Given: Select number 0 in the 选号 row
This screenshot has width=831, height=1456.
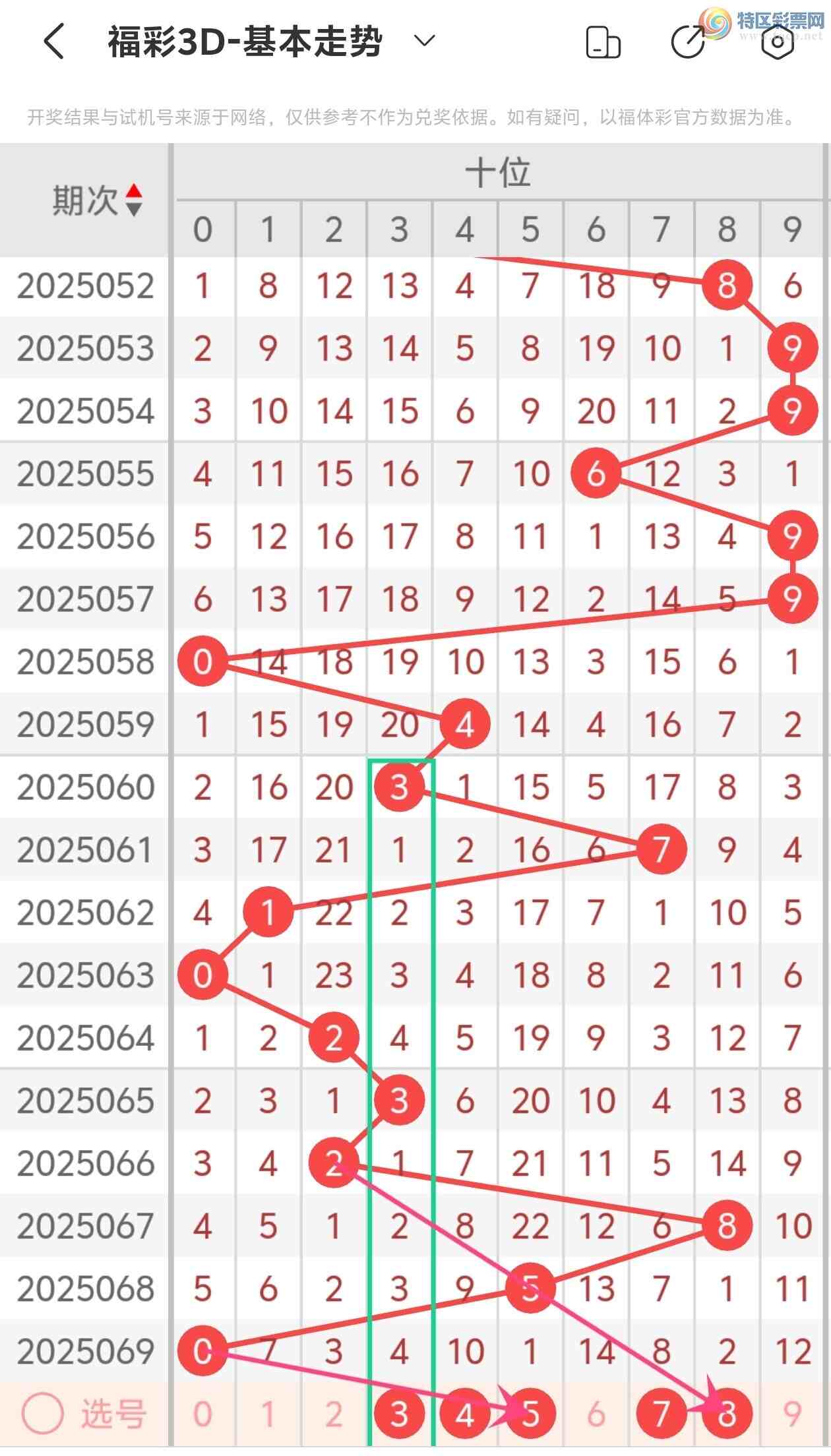Looking at the screenshot, I should click(x=202, y=1414).
